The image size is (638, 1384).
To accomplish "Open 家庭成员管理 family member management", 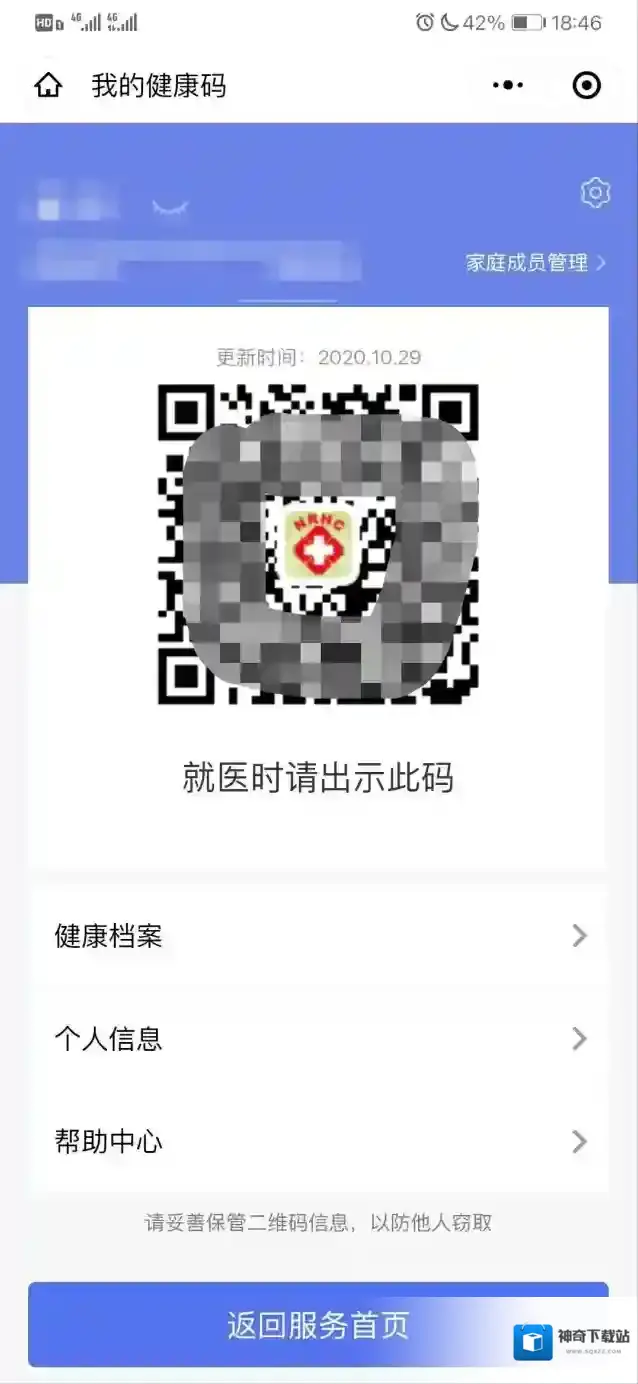I will pos(536,263).
